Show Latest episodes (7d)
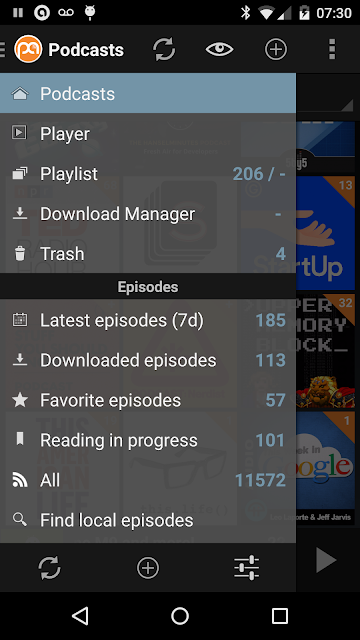The width and height of the screenshot is (360, 640). 148,320
